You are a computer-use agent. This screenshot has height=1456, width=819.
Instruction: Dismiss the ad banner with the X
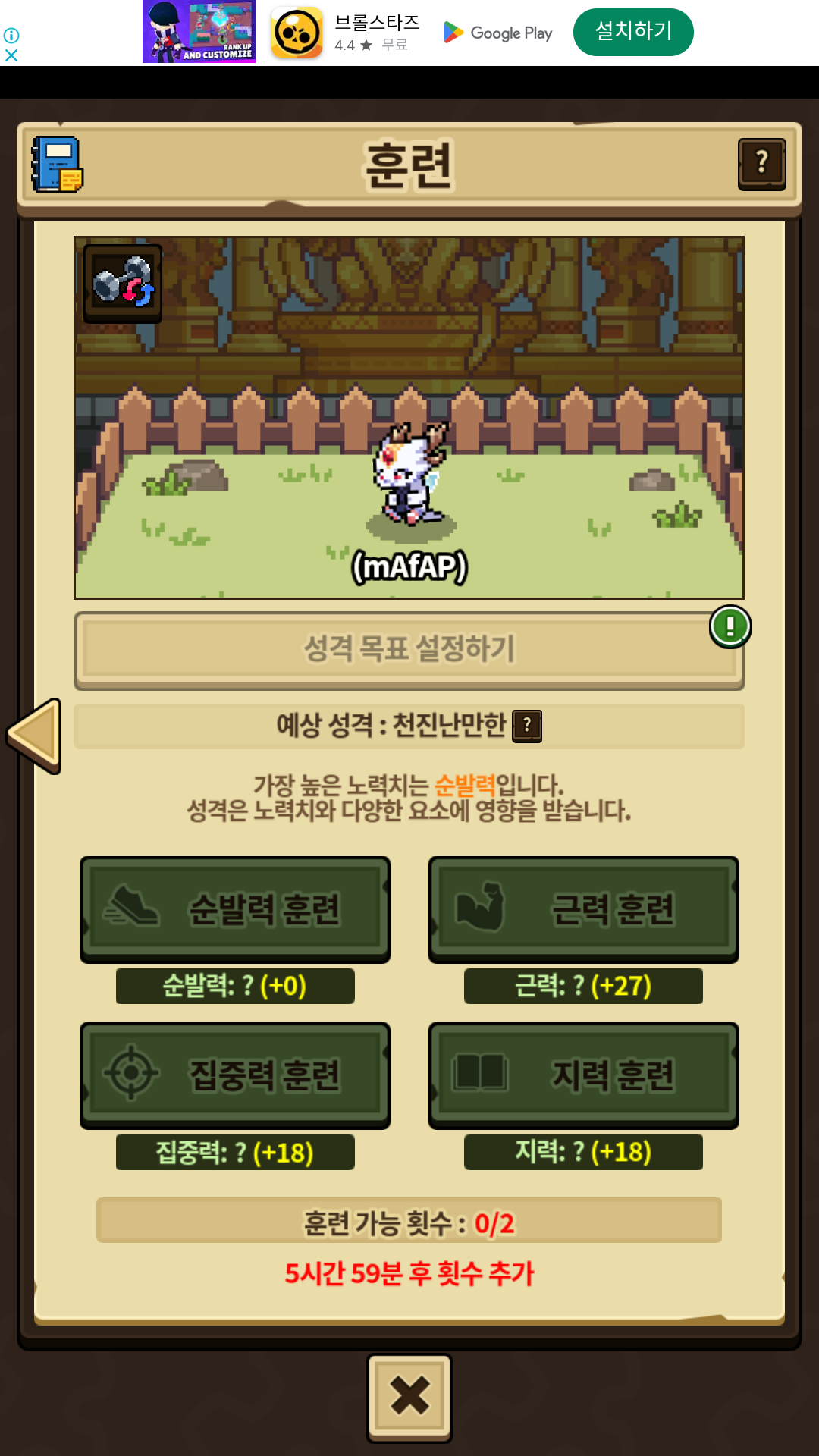pyautogui.click(x=11, y=55)
